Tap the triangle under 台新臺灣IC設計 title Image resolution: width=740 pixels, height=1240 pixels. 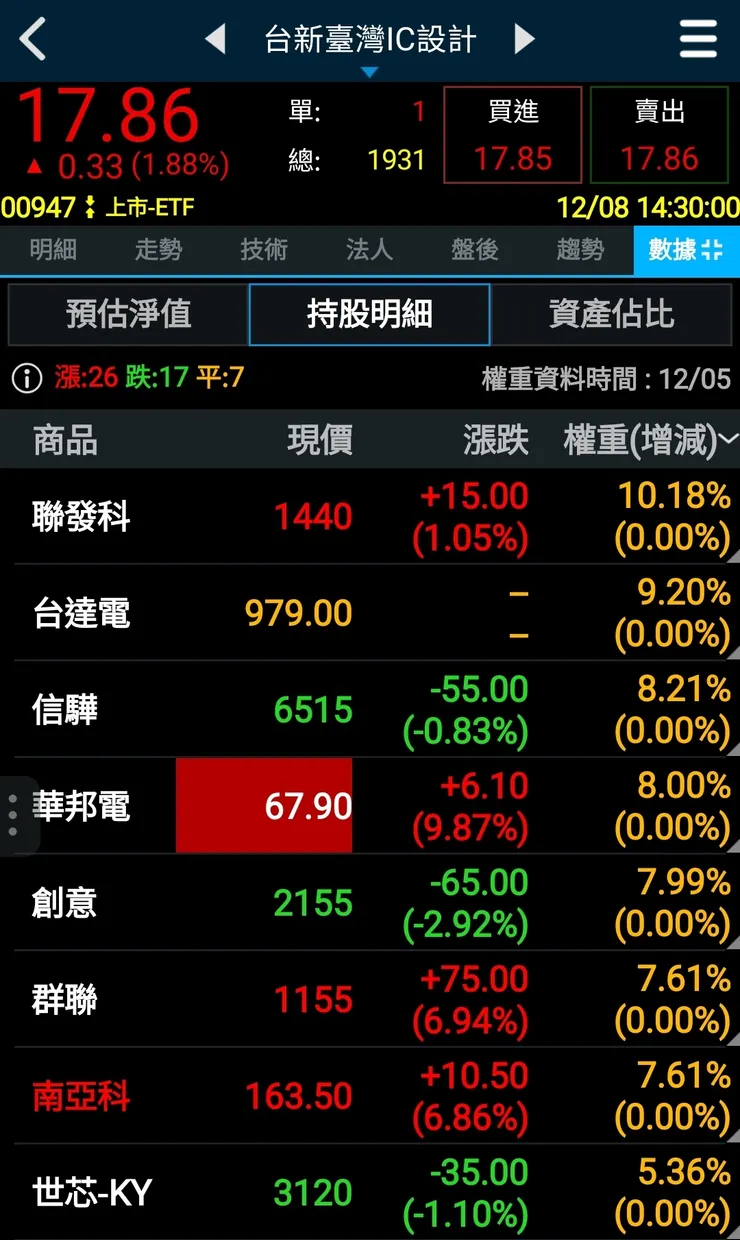click(370, 70)
